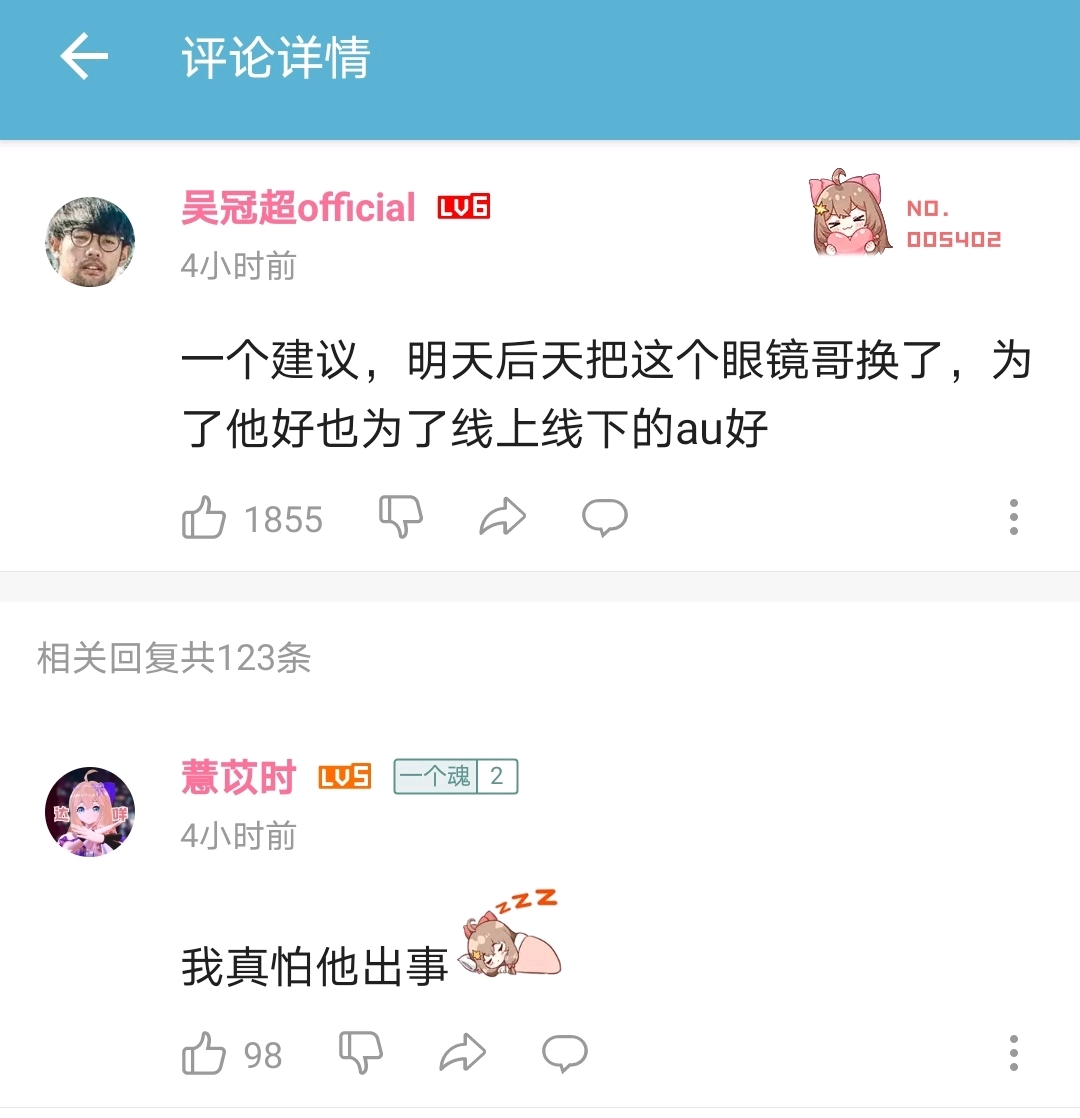Open more options for 薏苡时's reply

(1013, 1053)
